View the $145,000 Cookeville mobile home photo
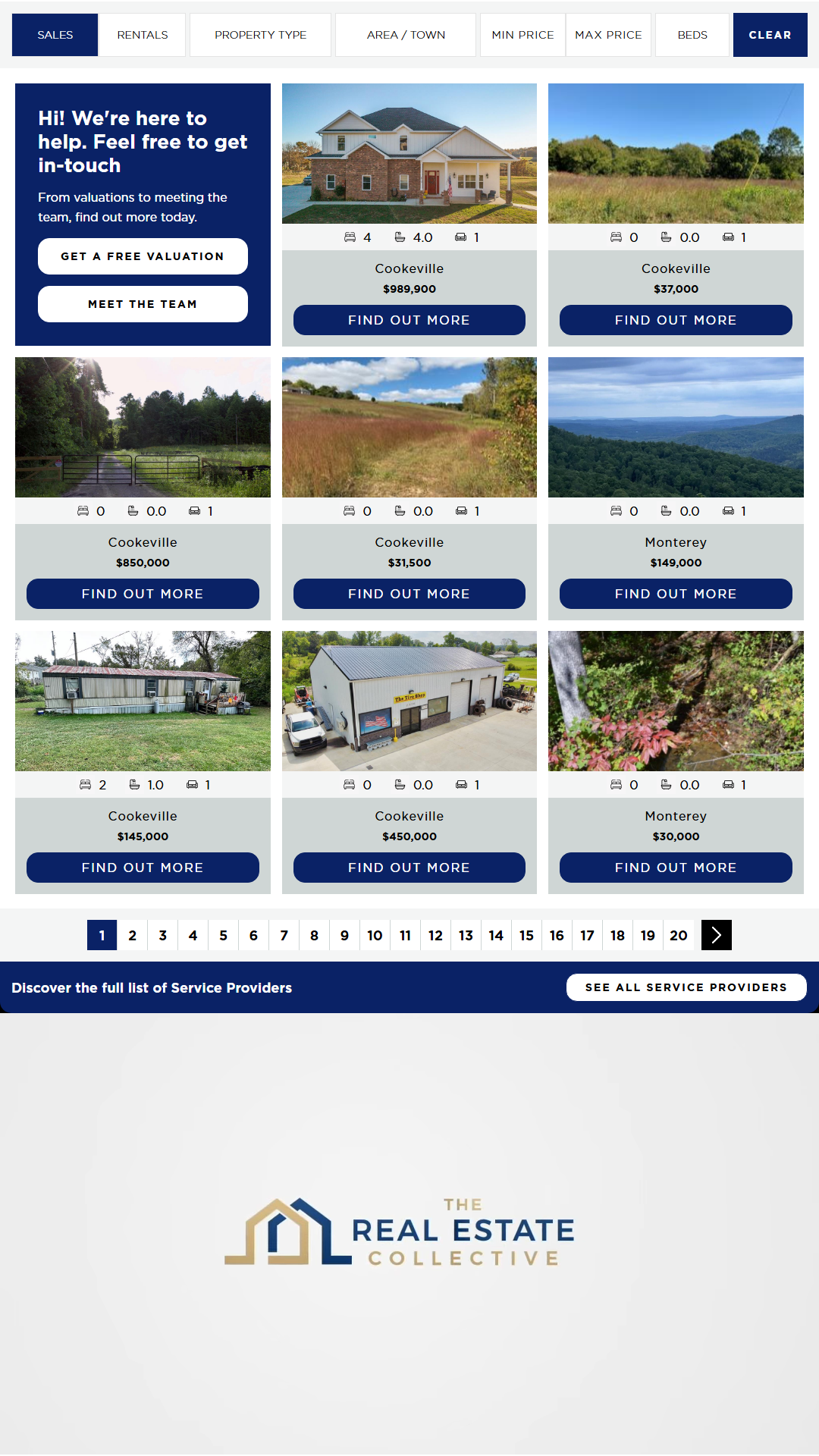819x1456 pixels. tap(143, 701)
